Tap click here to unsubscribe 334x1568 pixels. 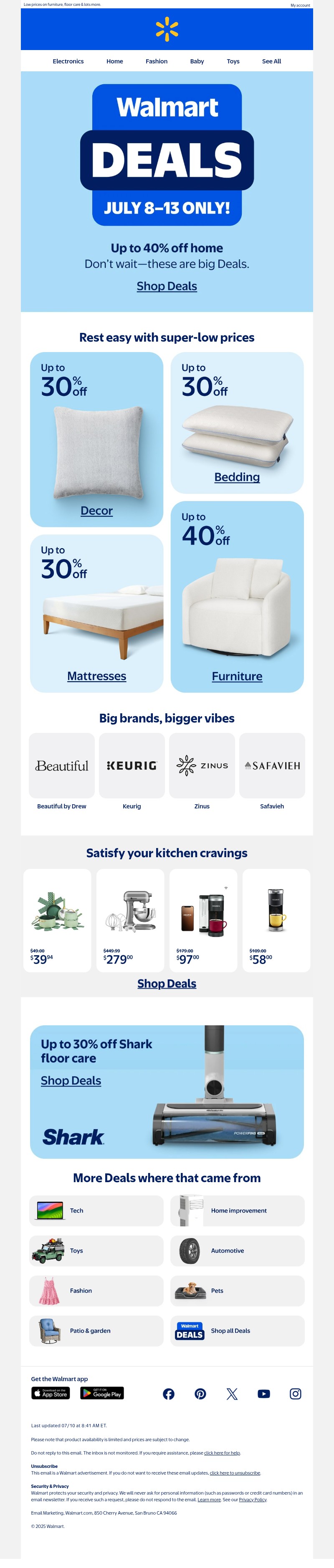[235, 1473]
